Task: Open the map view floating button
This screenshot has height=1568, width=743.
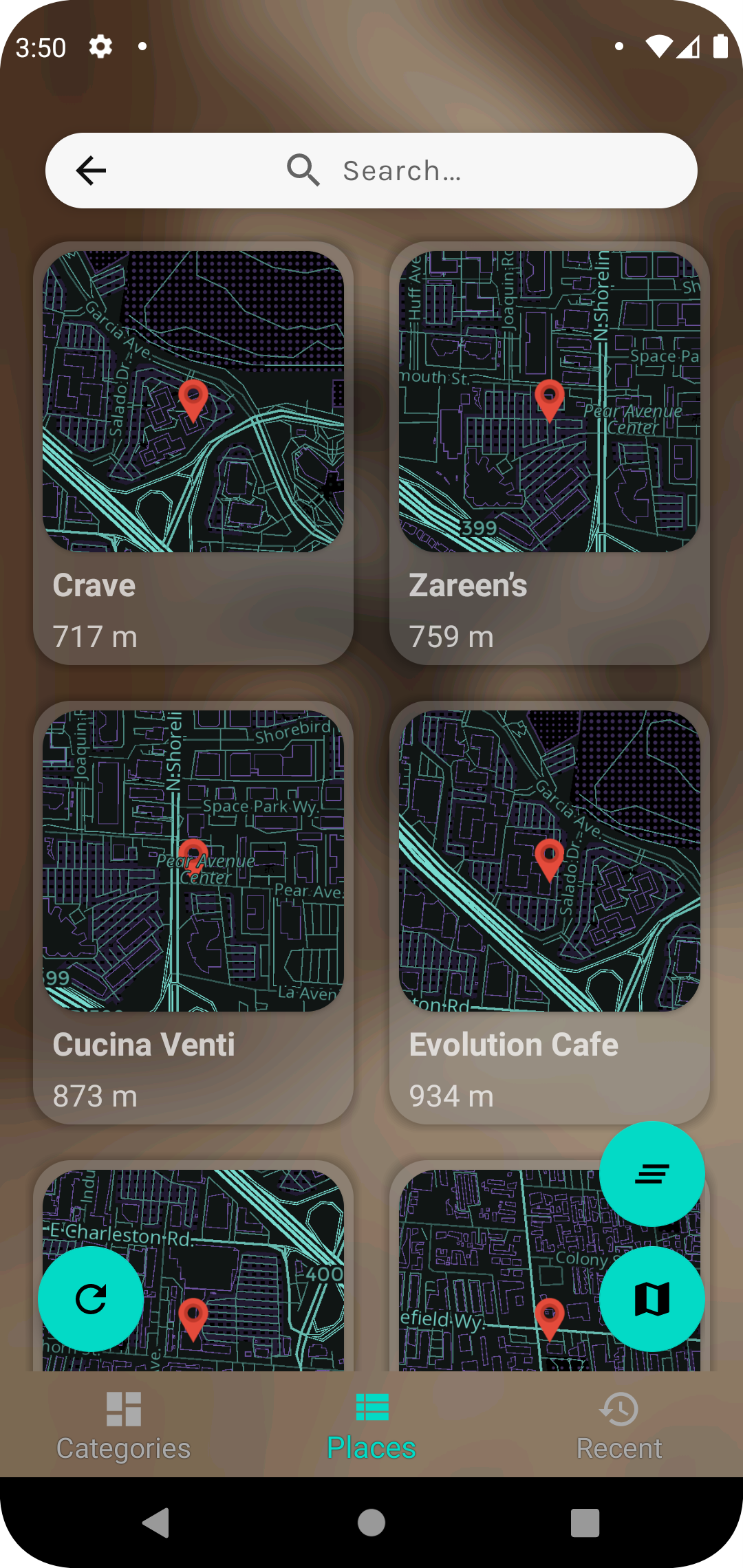Action: 652,1299
